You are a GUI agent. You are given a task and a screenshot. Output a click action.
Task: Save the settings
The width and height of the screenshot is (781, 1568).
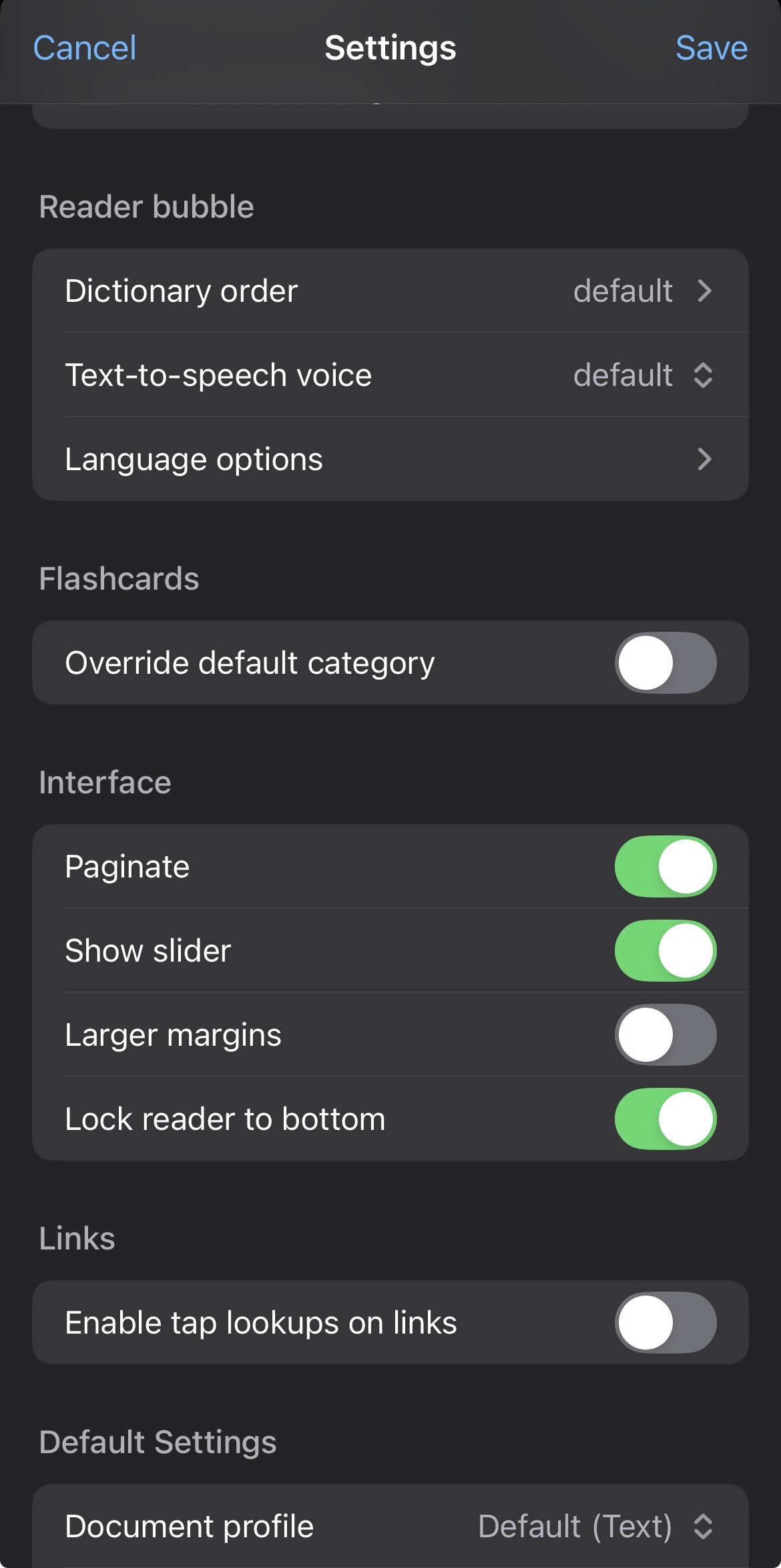[x=711, y=48]
